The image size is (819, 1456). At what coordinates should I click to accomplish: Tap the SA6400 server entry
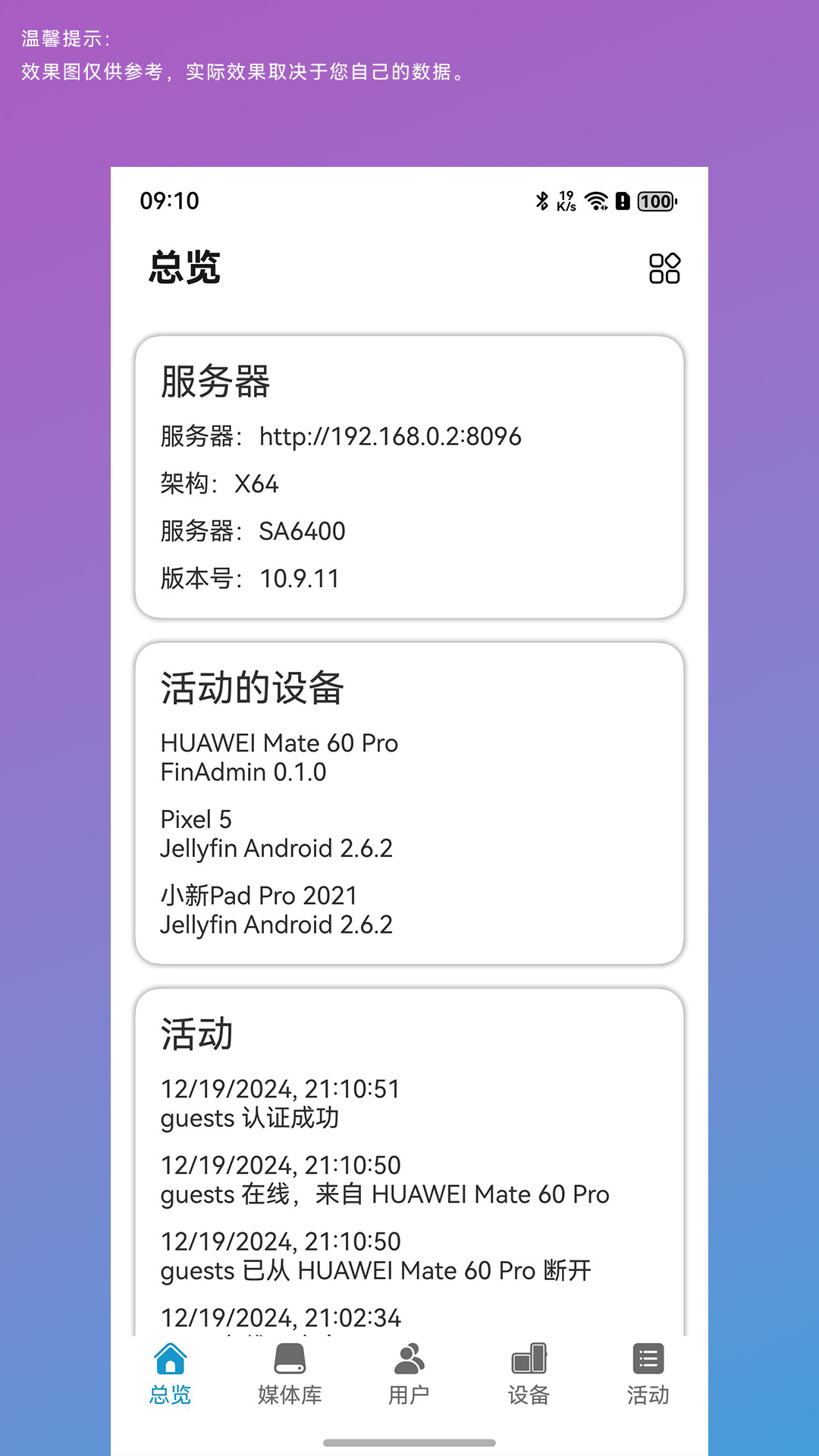click(x=252, y=532)
